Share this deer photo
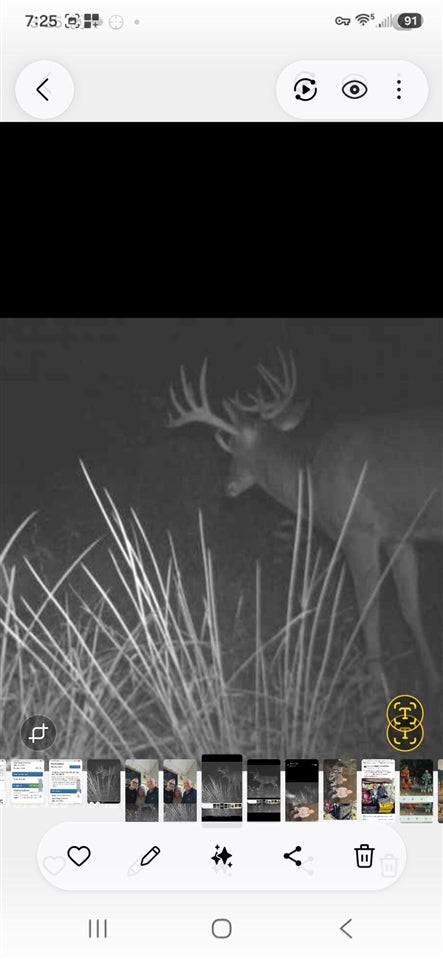The image size is (443, 959). click(x=293, y=856)
